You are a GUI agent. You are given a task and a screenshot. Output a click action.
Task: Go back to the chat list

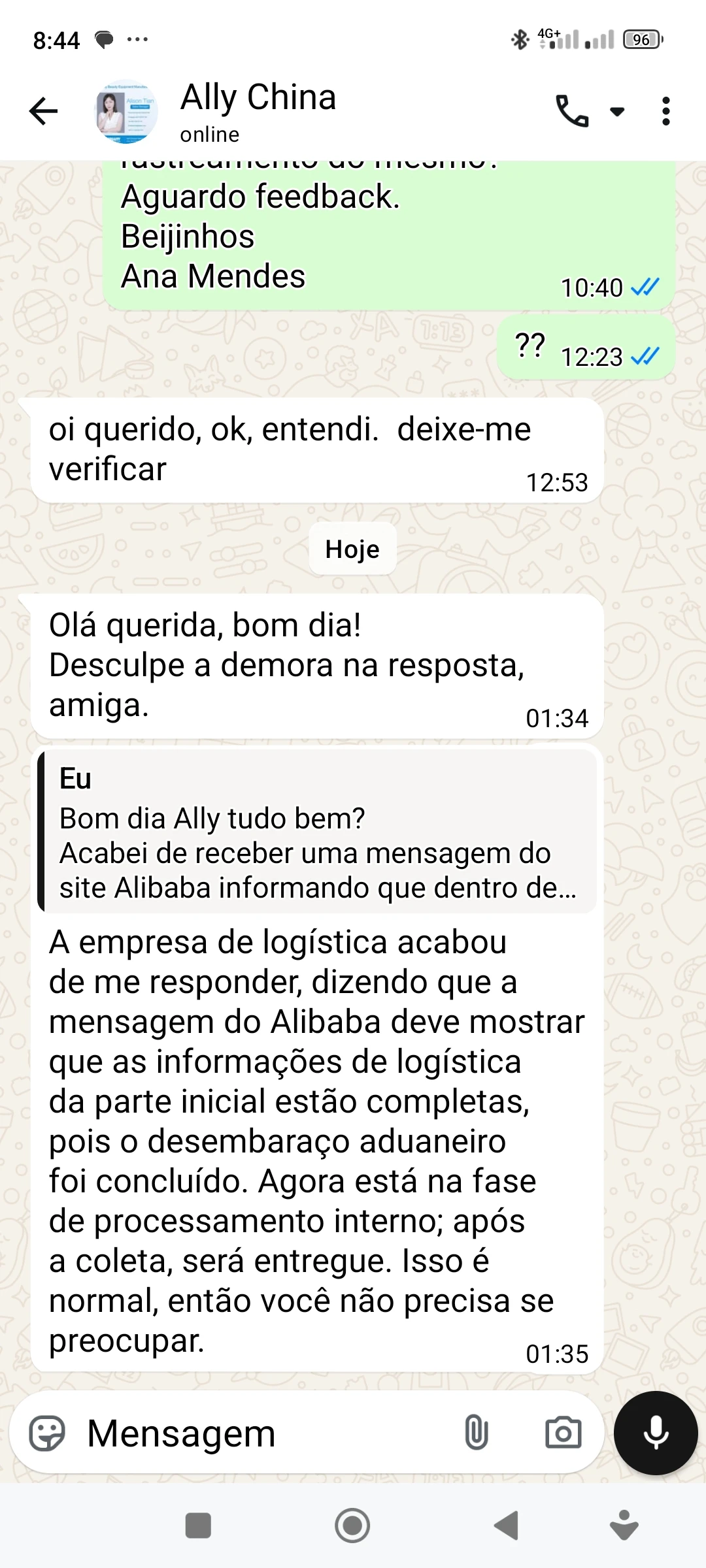coord(43,111)
